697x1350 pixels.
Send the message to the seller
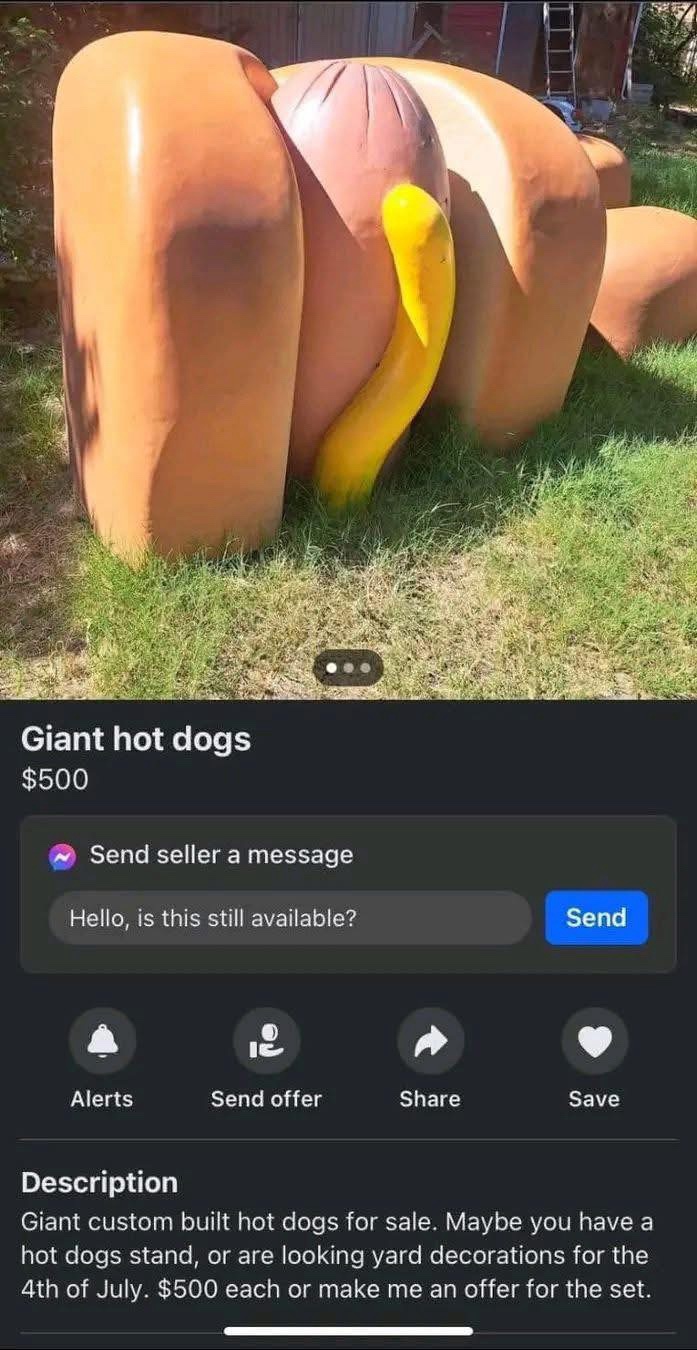click(596, 918)
